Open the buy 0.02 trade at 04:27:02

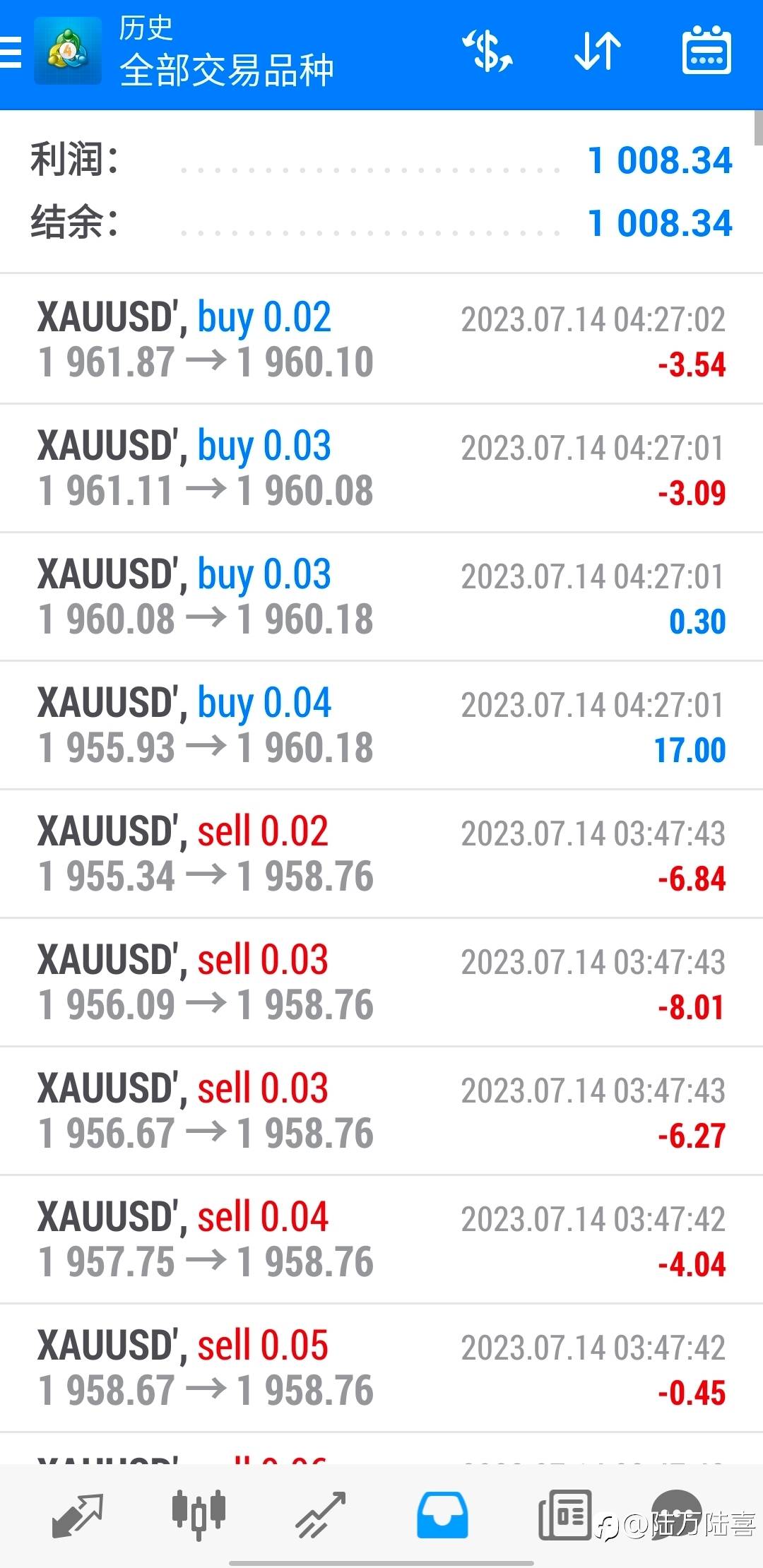pyautogui.click(x=381, y=339)
